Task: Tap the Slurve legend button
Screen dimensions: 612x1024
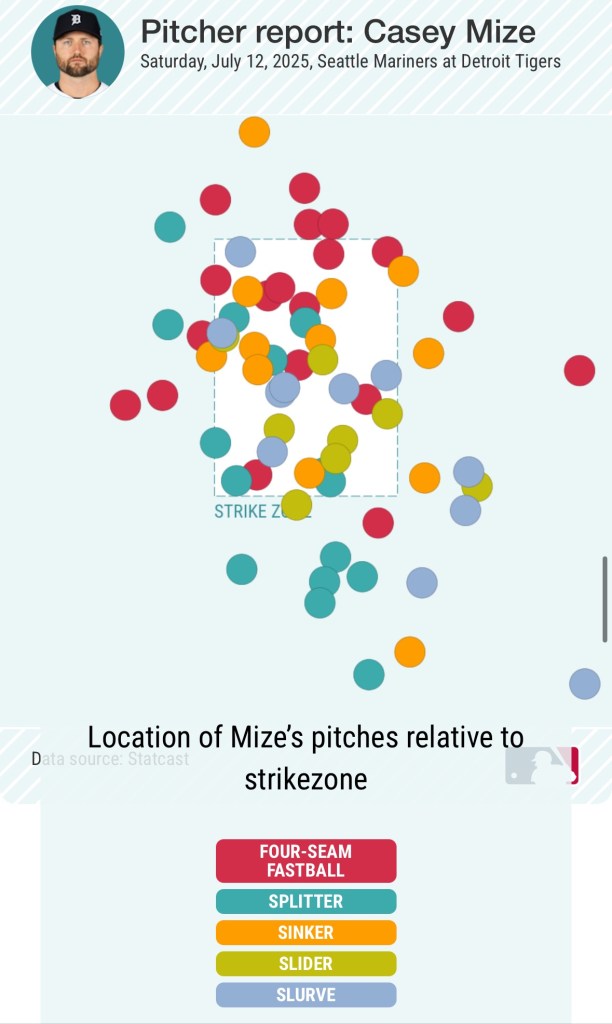Action: point(306,995)
